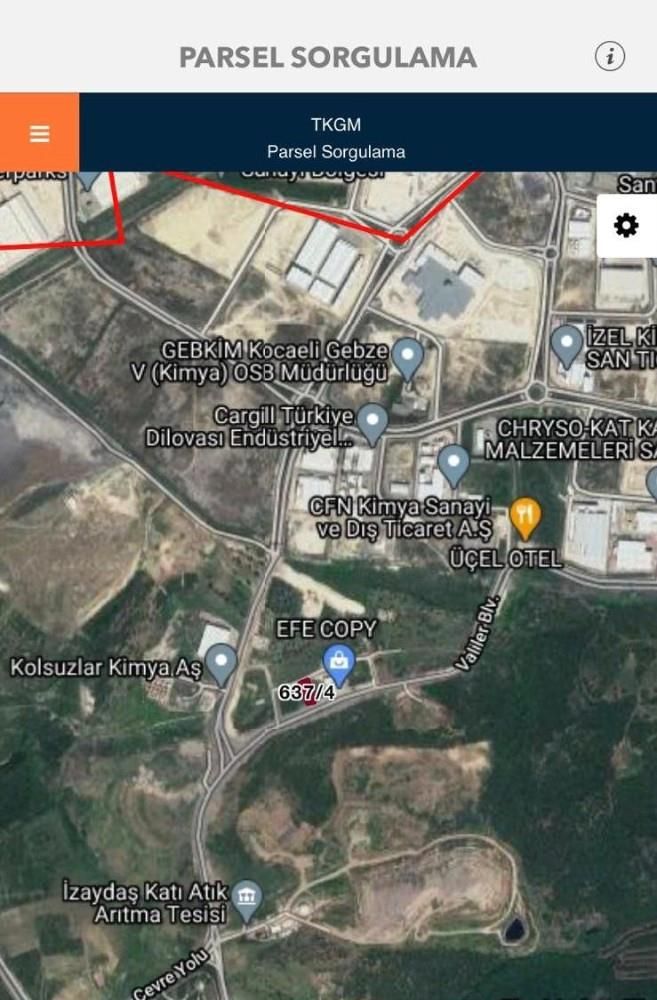Open the map settings gear

click(x=626, y=226)
